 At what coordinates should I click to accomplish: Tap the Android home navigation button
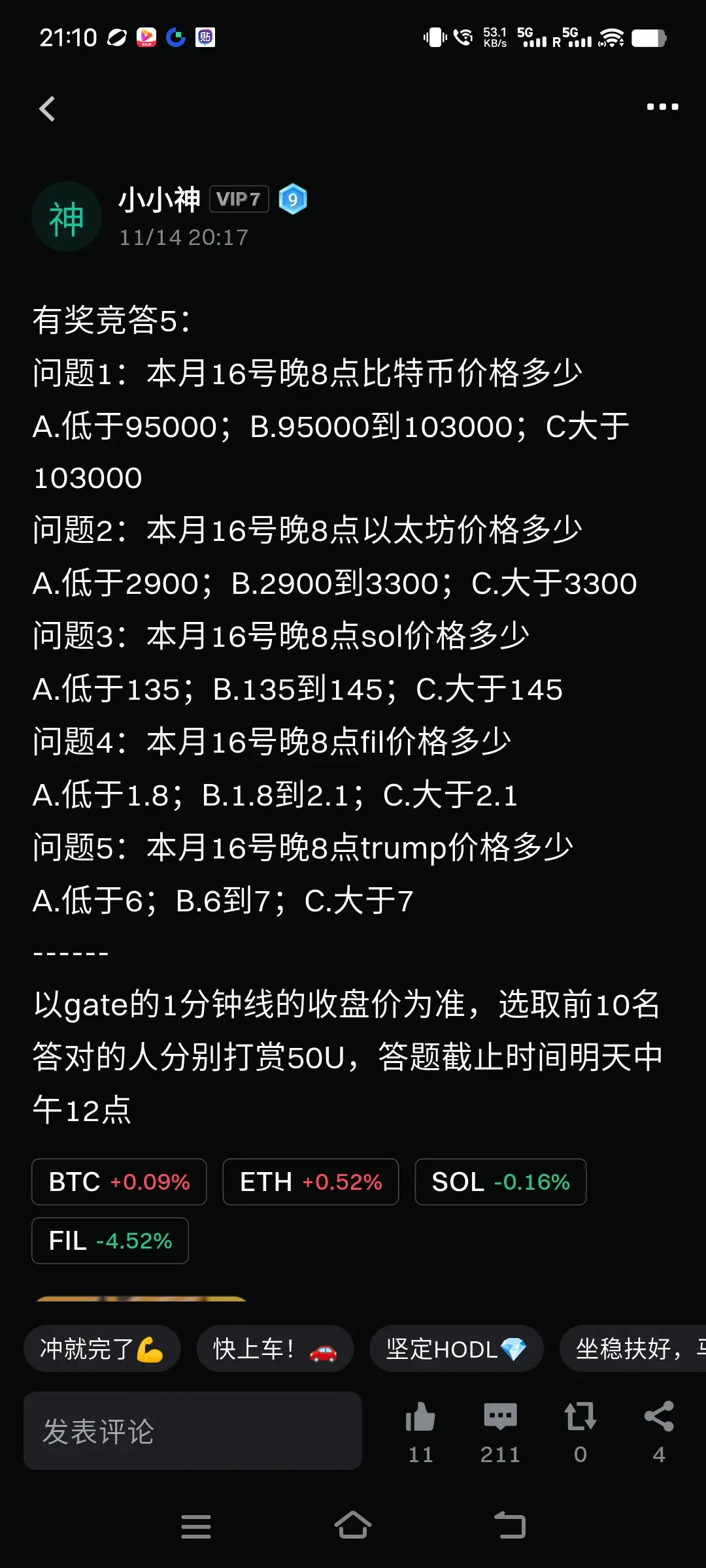(353, 1524)
